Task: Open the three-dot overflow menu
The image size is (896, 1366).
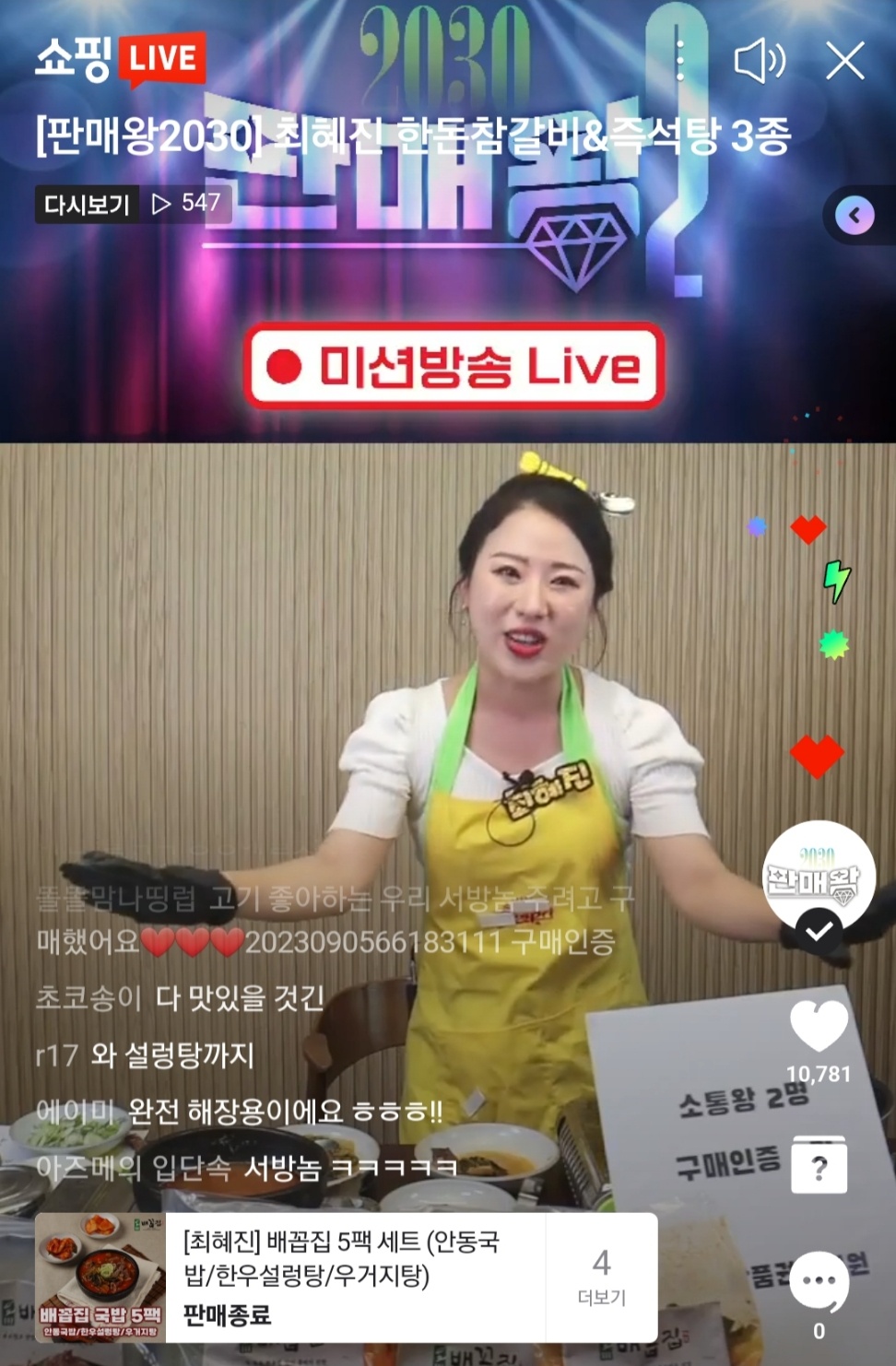Action: (680, 61)
